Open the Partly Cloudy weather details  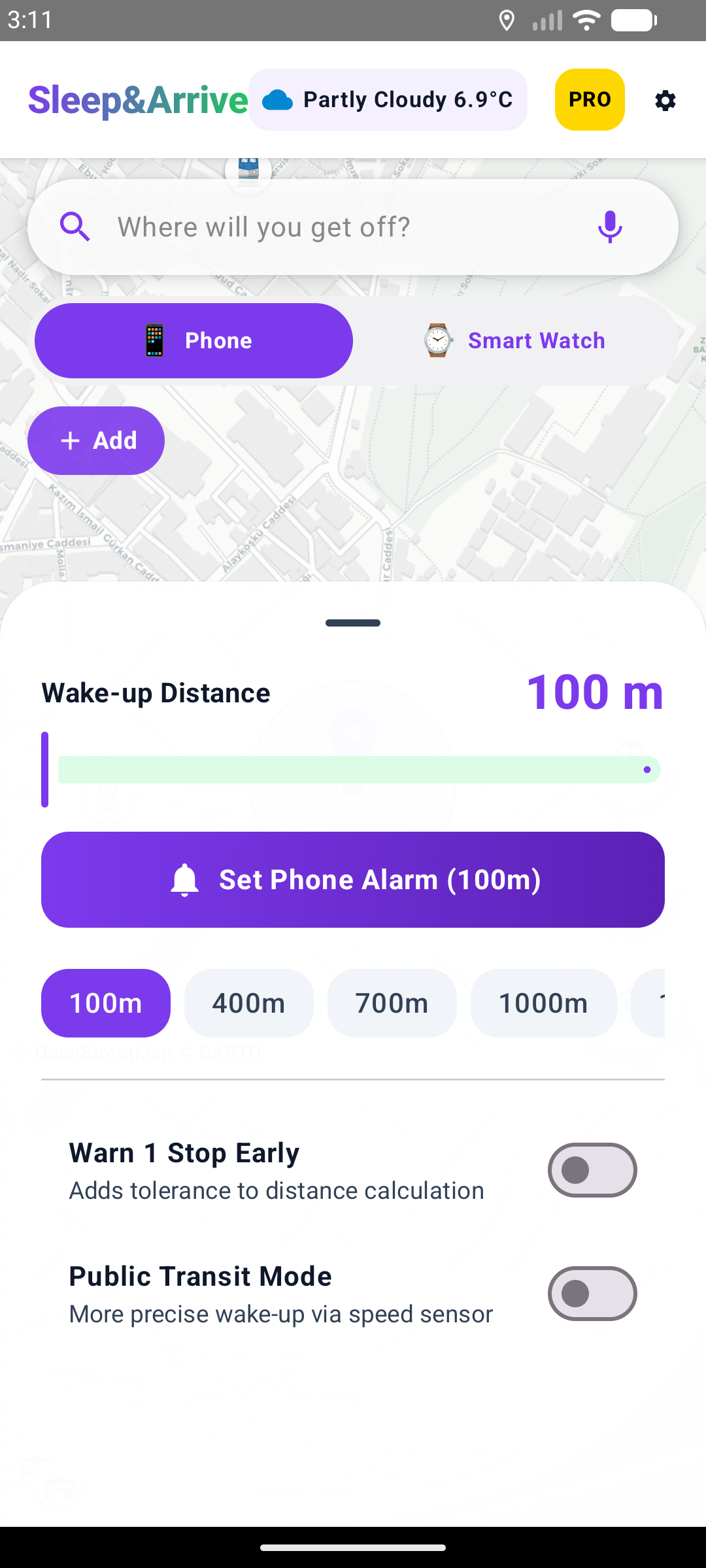[388, 99]
